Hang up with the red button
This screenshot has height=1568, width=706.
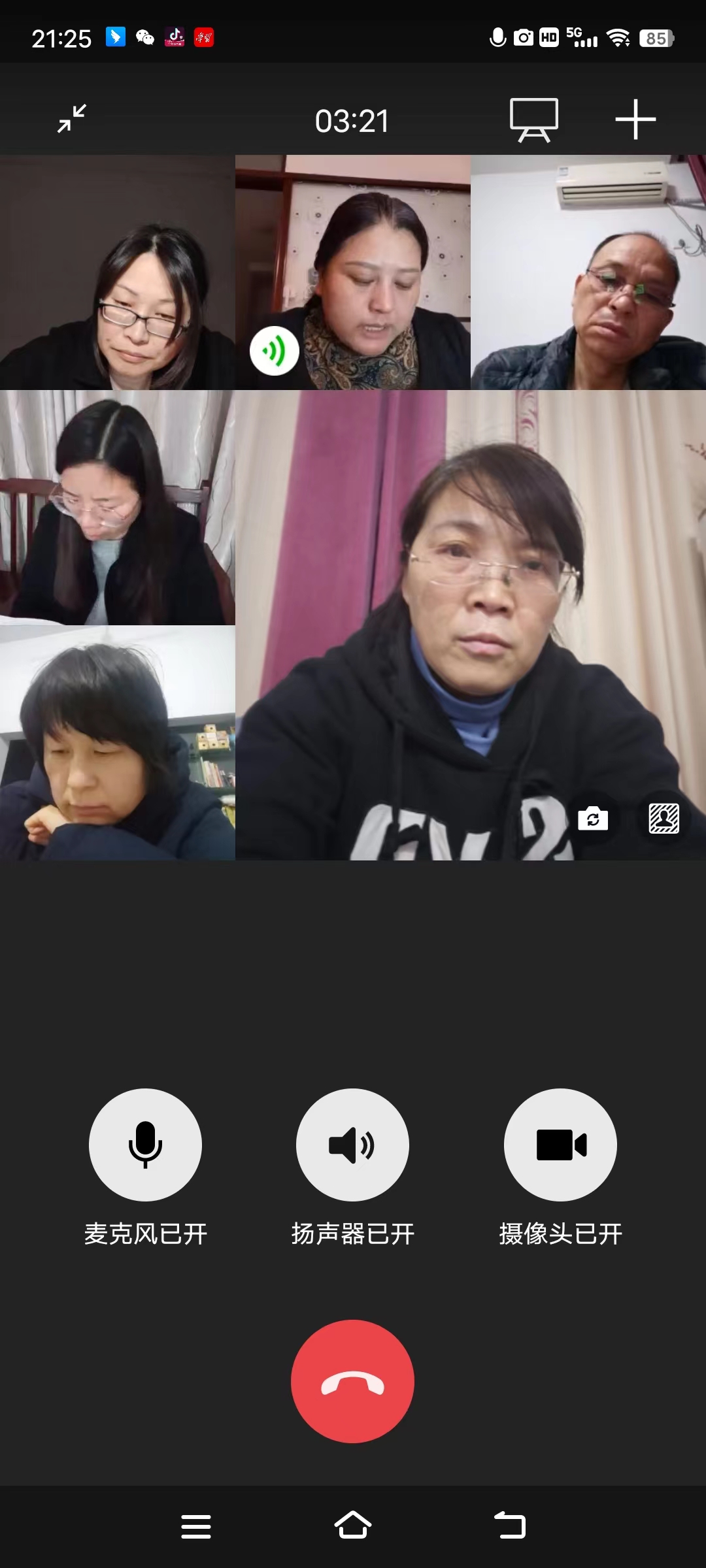point(352,1381)
